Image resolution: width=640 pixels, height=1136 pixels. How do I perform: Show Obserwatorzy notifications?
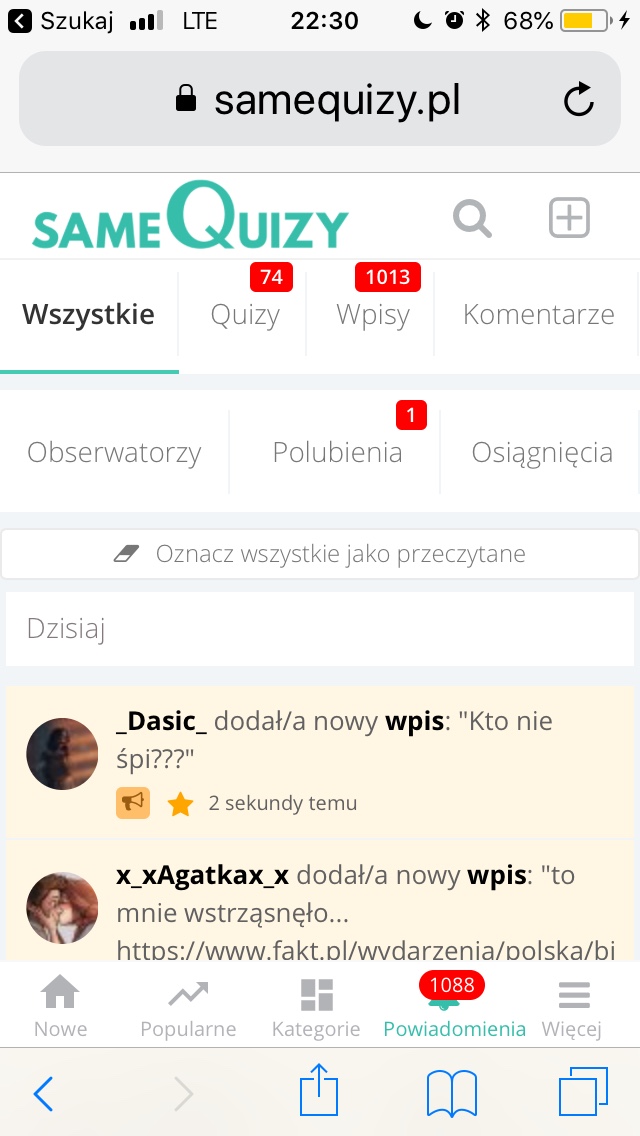click(114, 452)
